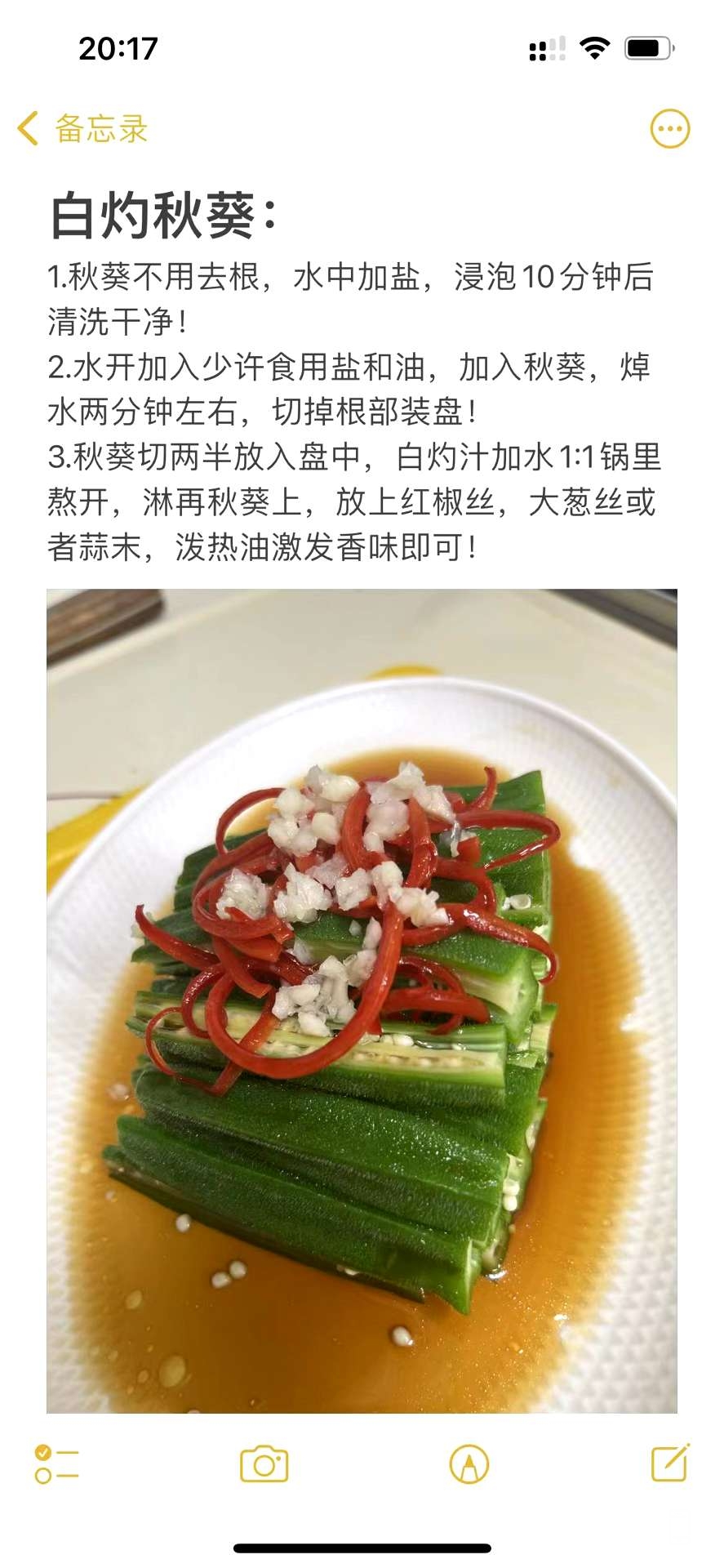Compose a new note

tap(670, 1463)
